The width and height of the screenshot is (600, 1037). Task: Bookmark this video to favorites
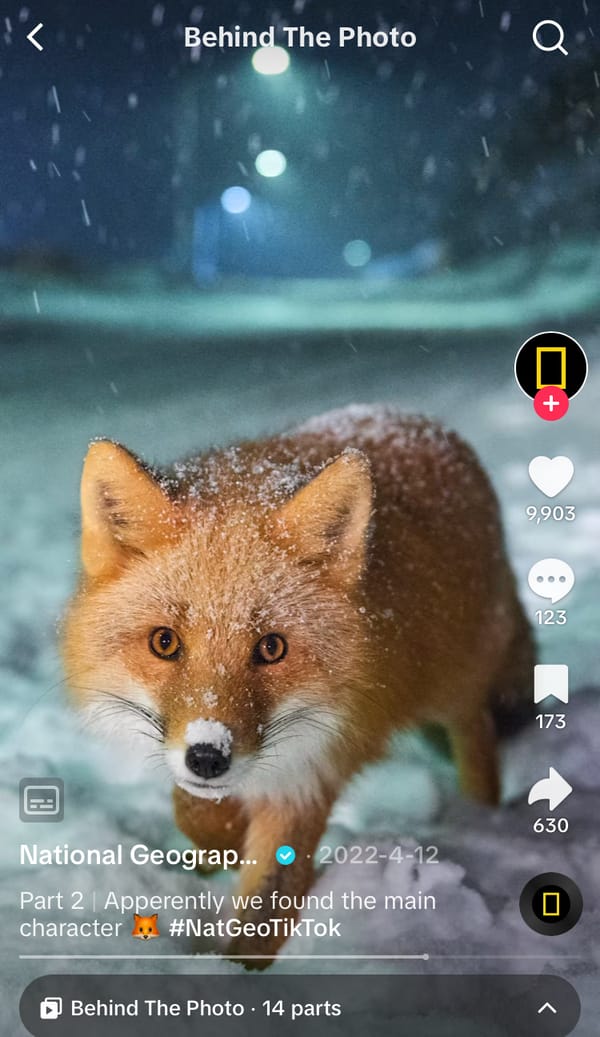click(550, 684)
